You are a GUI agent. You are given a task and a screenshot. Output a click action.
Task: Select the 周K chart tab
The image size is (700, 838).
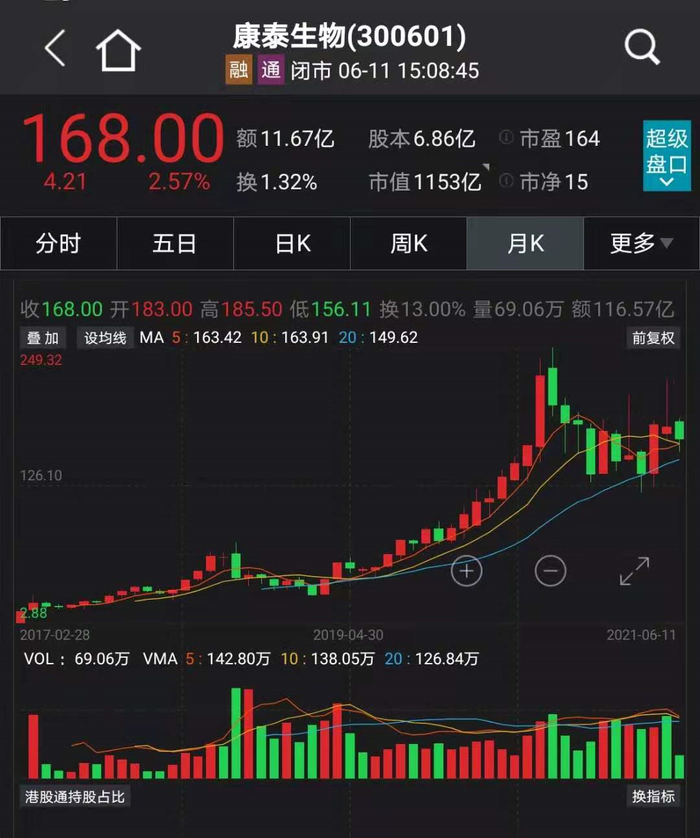point(408,244)
